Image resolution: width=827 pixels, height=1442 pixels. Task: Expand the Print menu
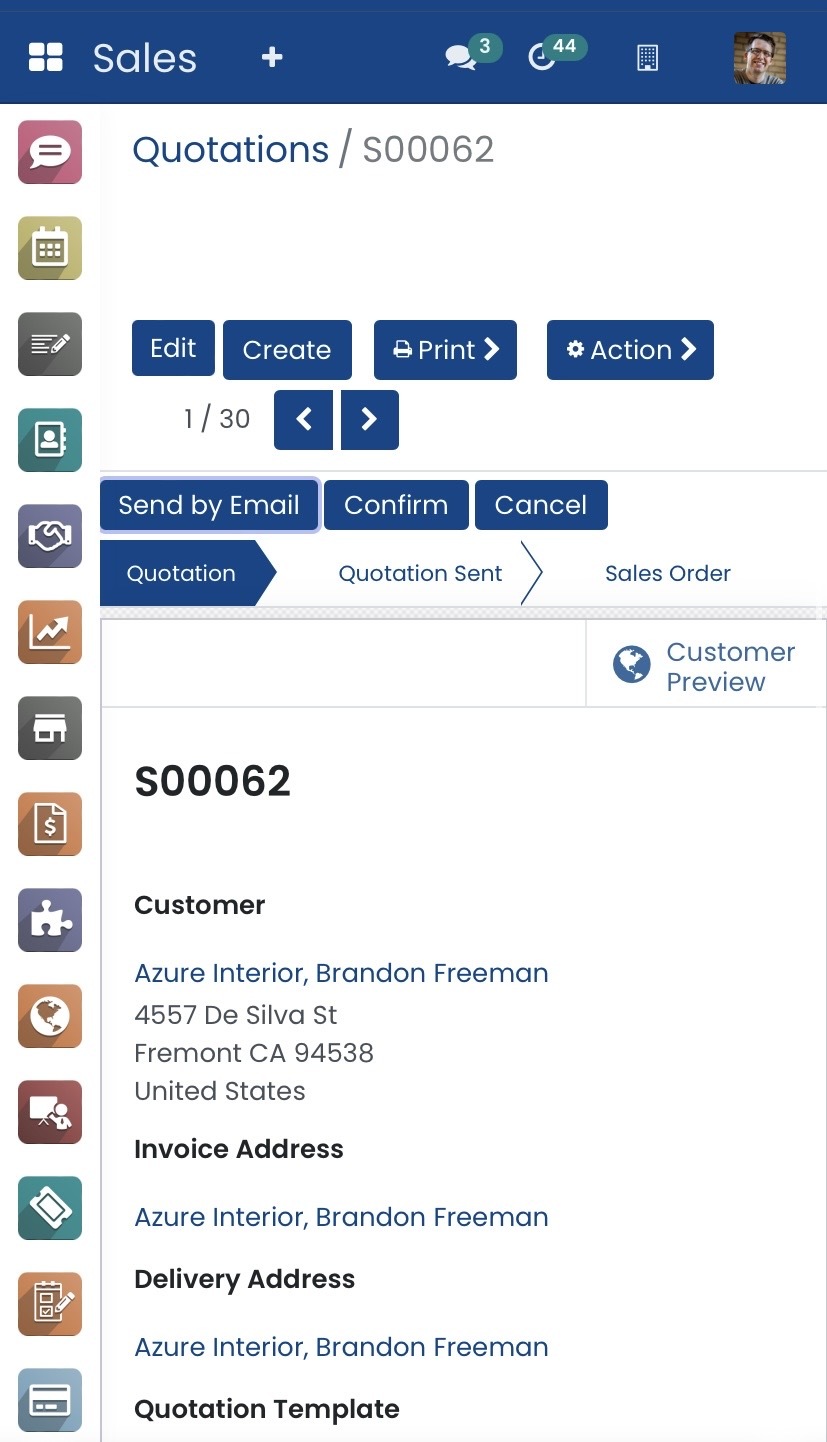click(x=445, y=350)
